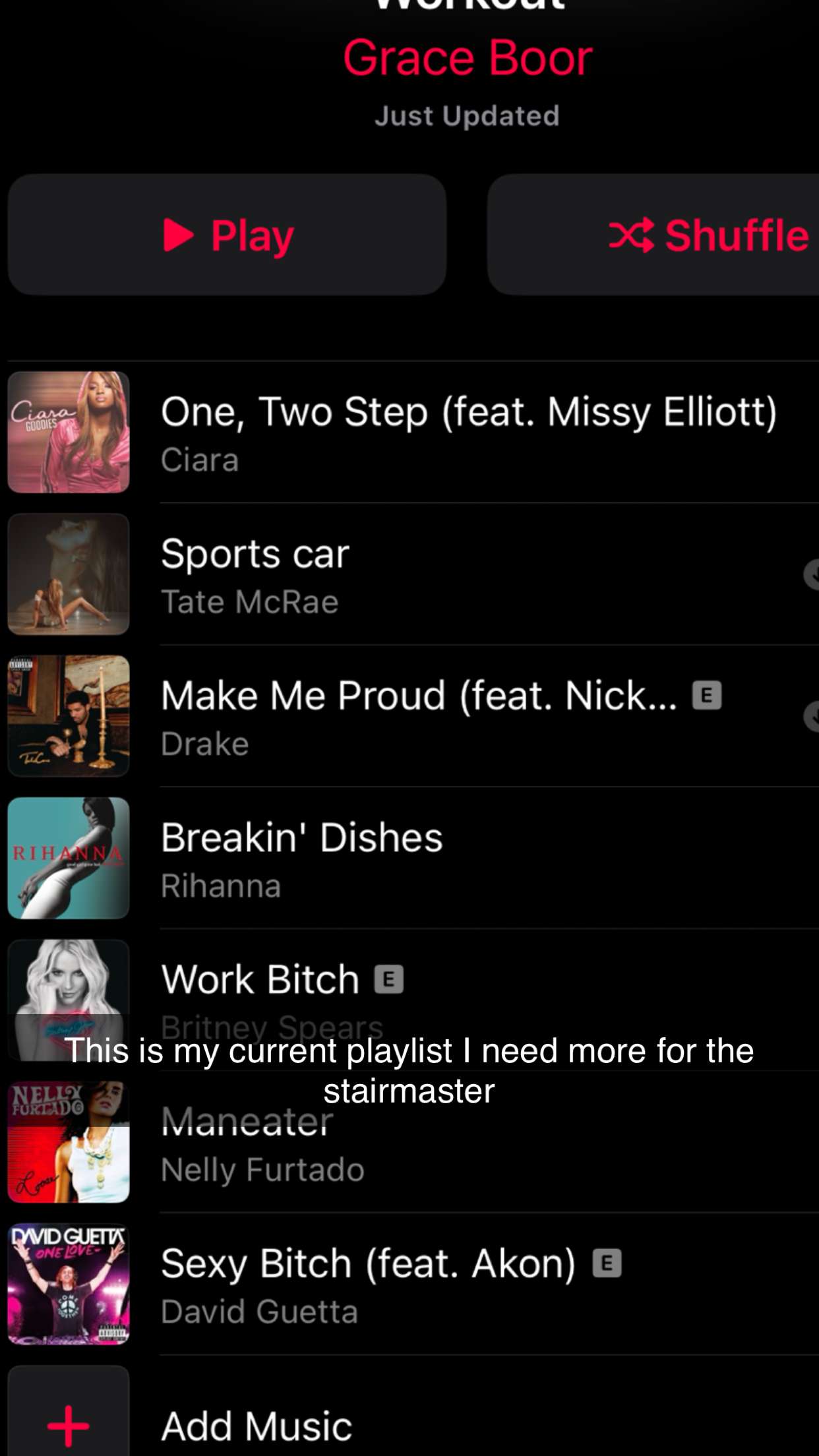The height and width of the screenshot is (1456, 819).
Task: Add Music to this playlist
Action: point(257,1426)
